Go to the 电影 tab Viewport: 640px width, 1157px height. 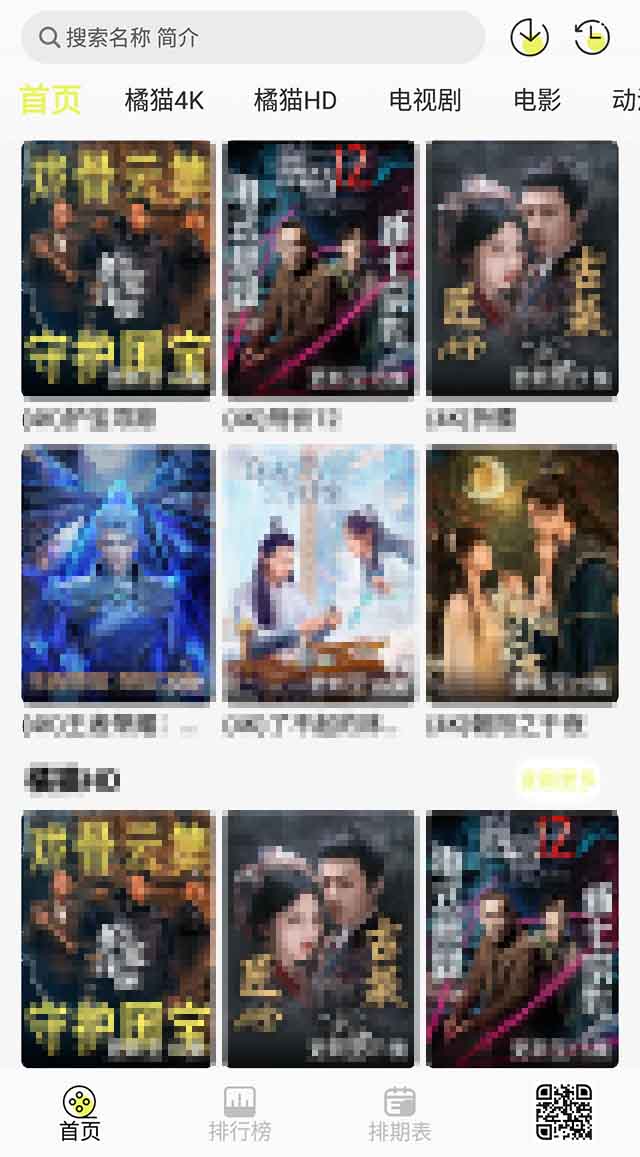coord(537,100)
